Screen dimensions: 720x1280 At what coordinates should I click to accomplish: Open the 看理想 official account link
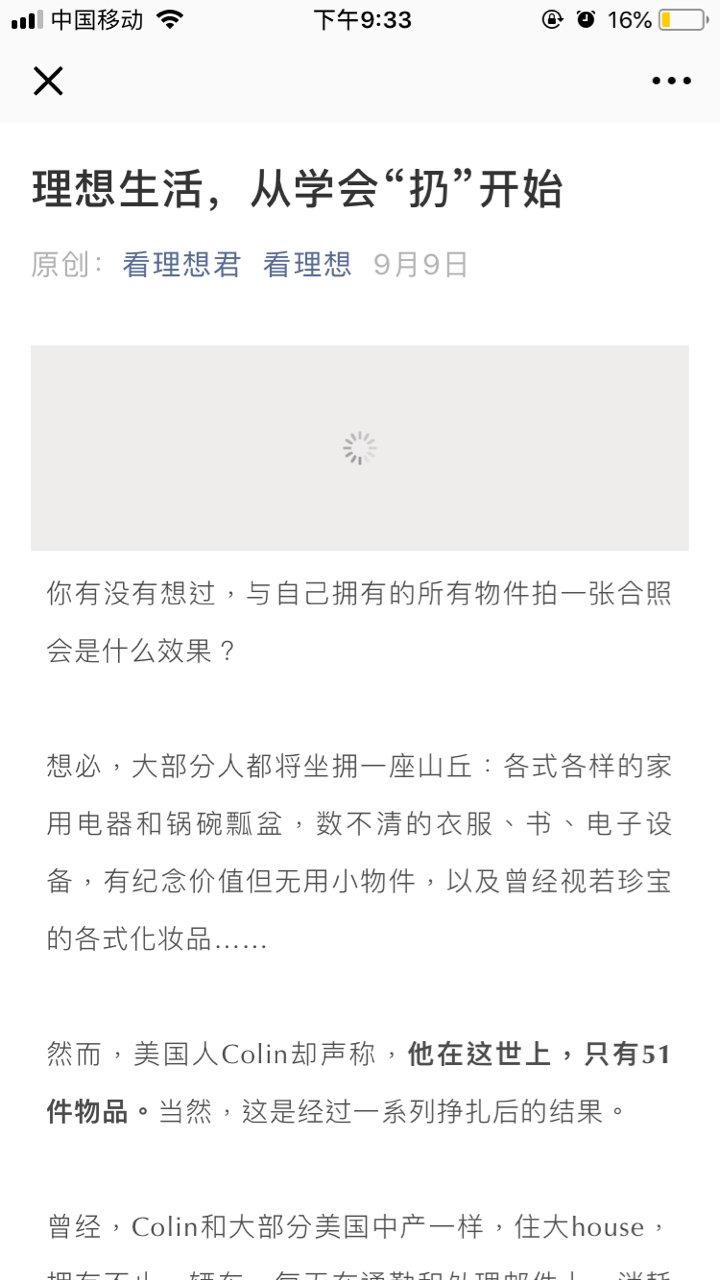(308, 264)
